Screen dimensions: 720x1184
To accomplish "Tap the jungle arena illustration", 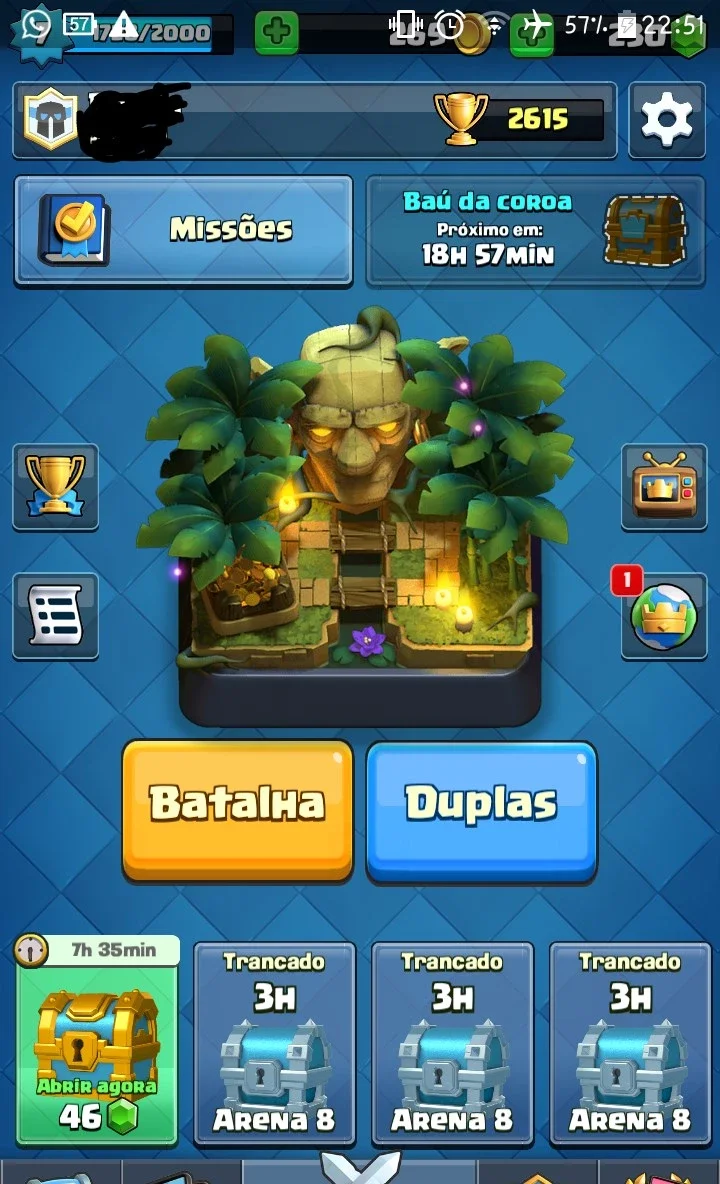I will (x=360, y=513).
